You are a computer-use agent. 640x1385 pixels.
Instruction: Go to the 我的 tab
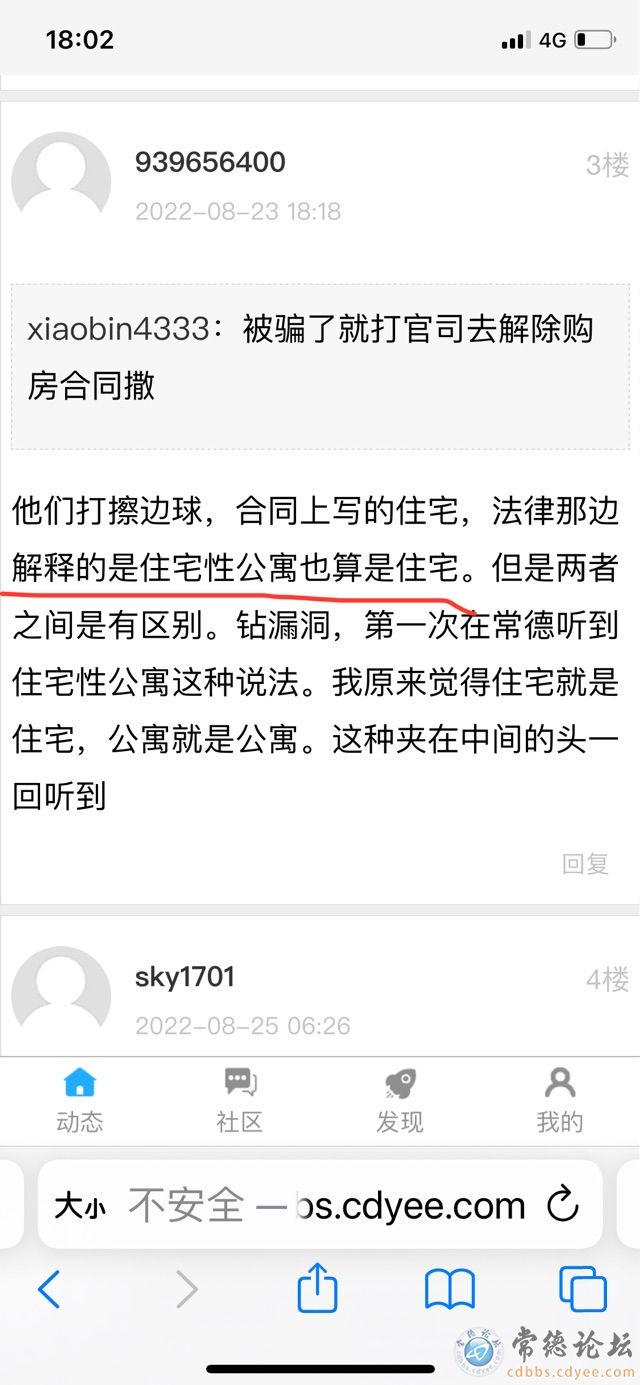click(x=559, y=1100)
